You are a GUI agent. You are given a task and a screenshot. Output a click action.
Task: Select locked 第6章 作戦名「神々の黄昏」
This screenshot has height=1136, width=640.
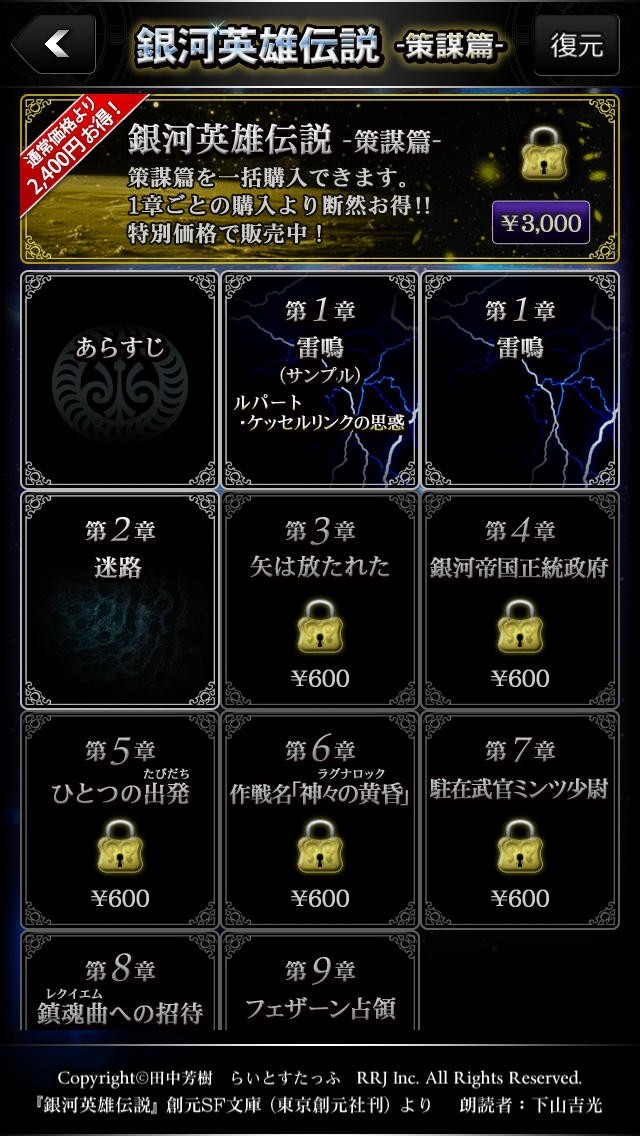point(320,818)
